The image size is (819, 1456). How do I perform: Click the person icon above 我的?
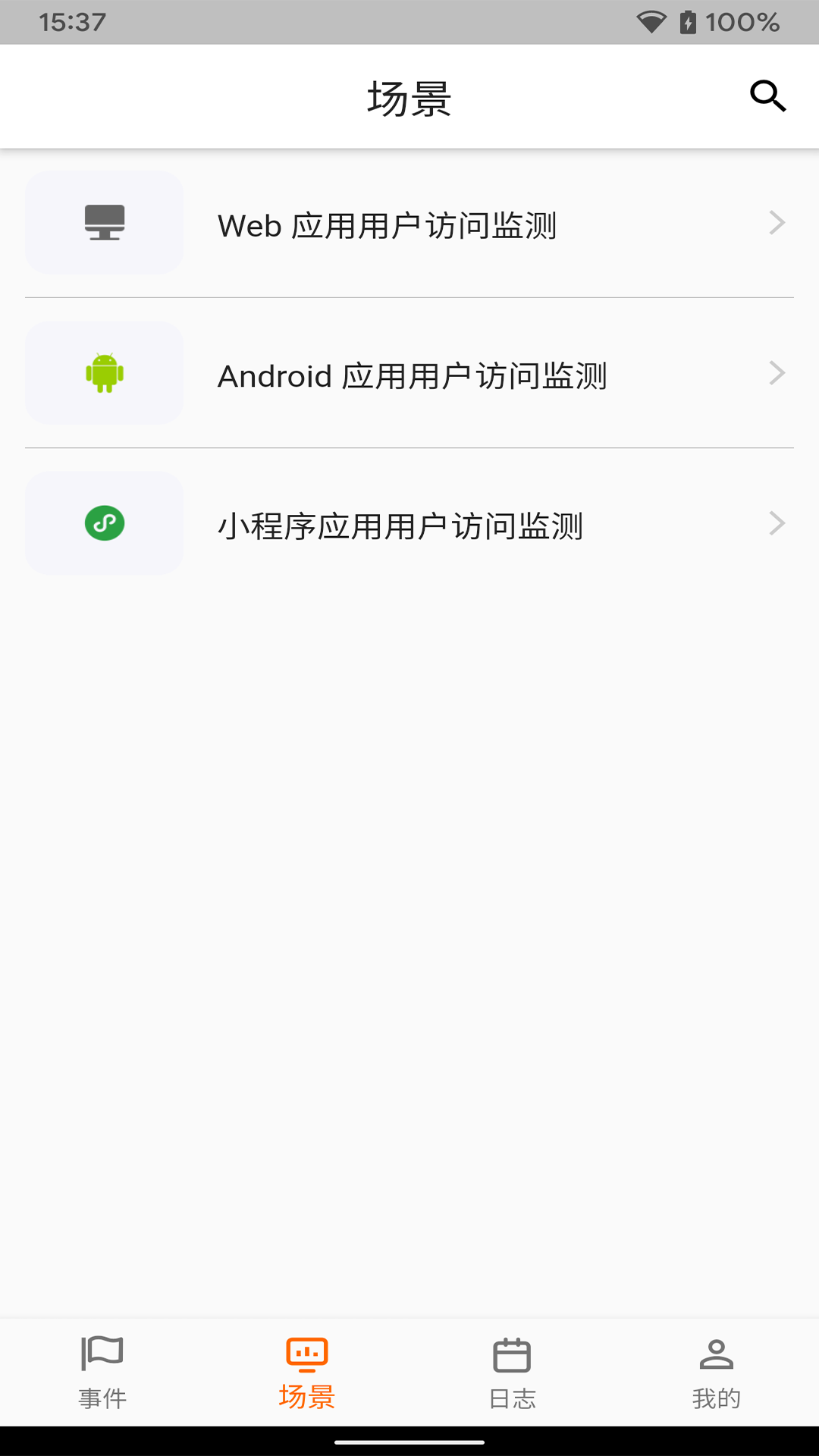coord(716,1354)
